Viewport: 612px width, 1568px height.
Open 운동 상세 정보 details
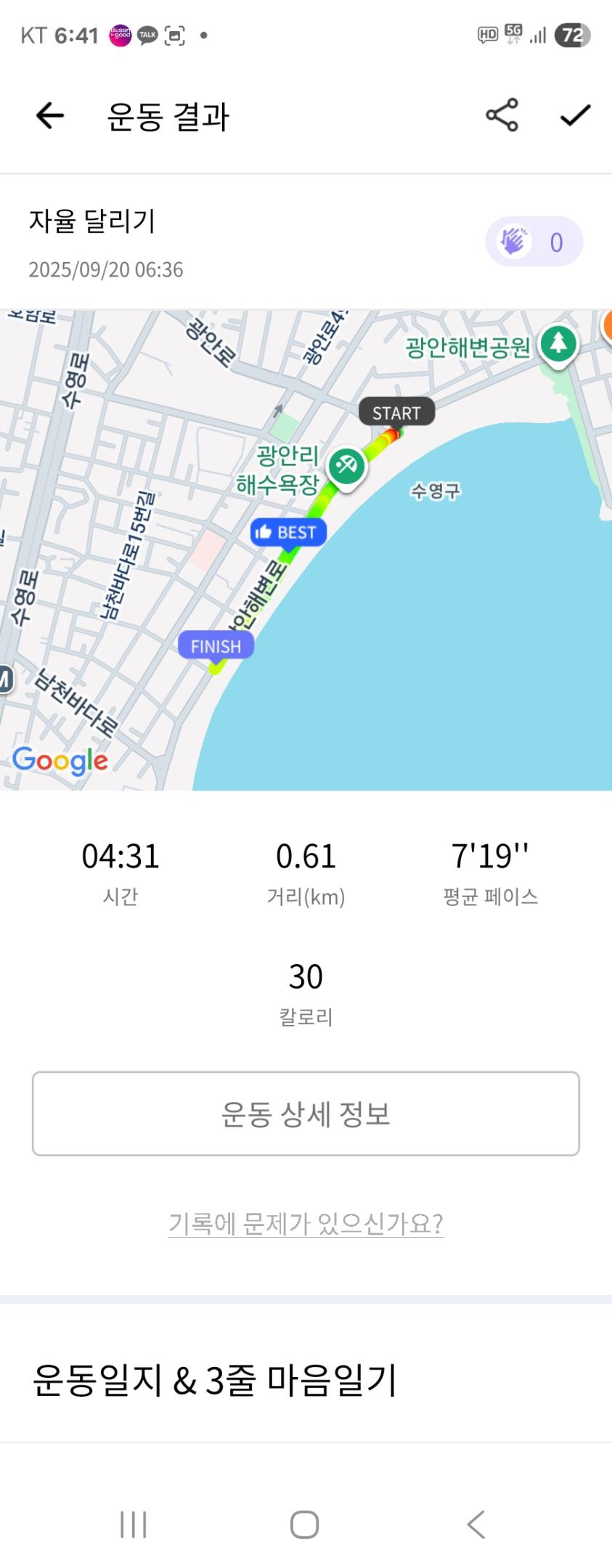[306, 1114]
